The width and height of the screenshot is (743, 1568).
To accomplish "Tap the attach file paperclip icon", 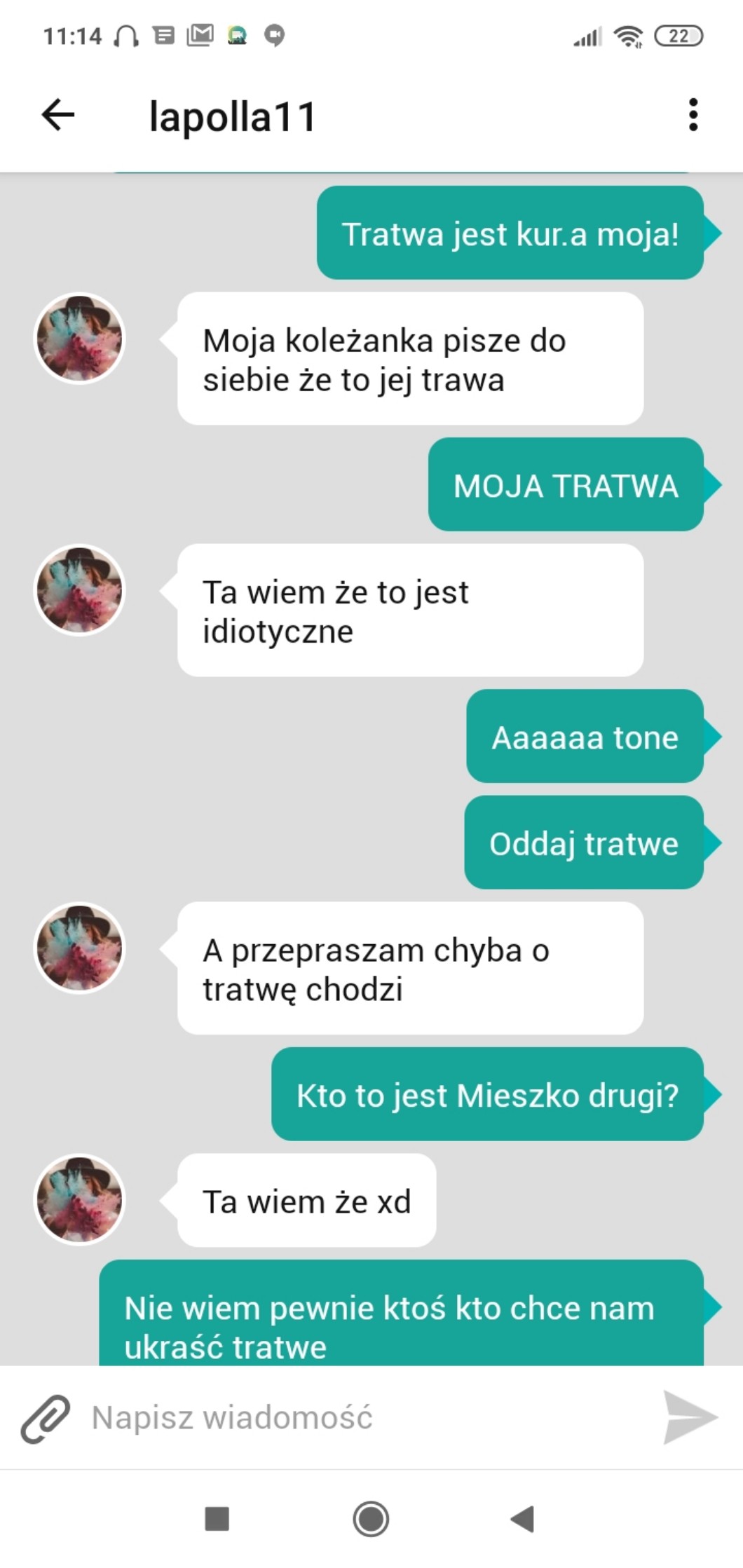I will [45, 1419].
